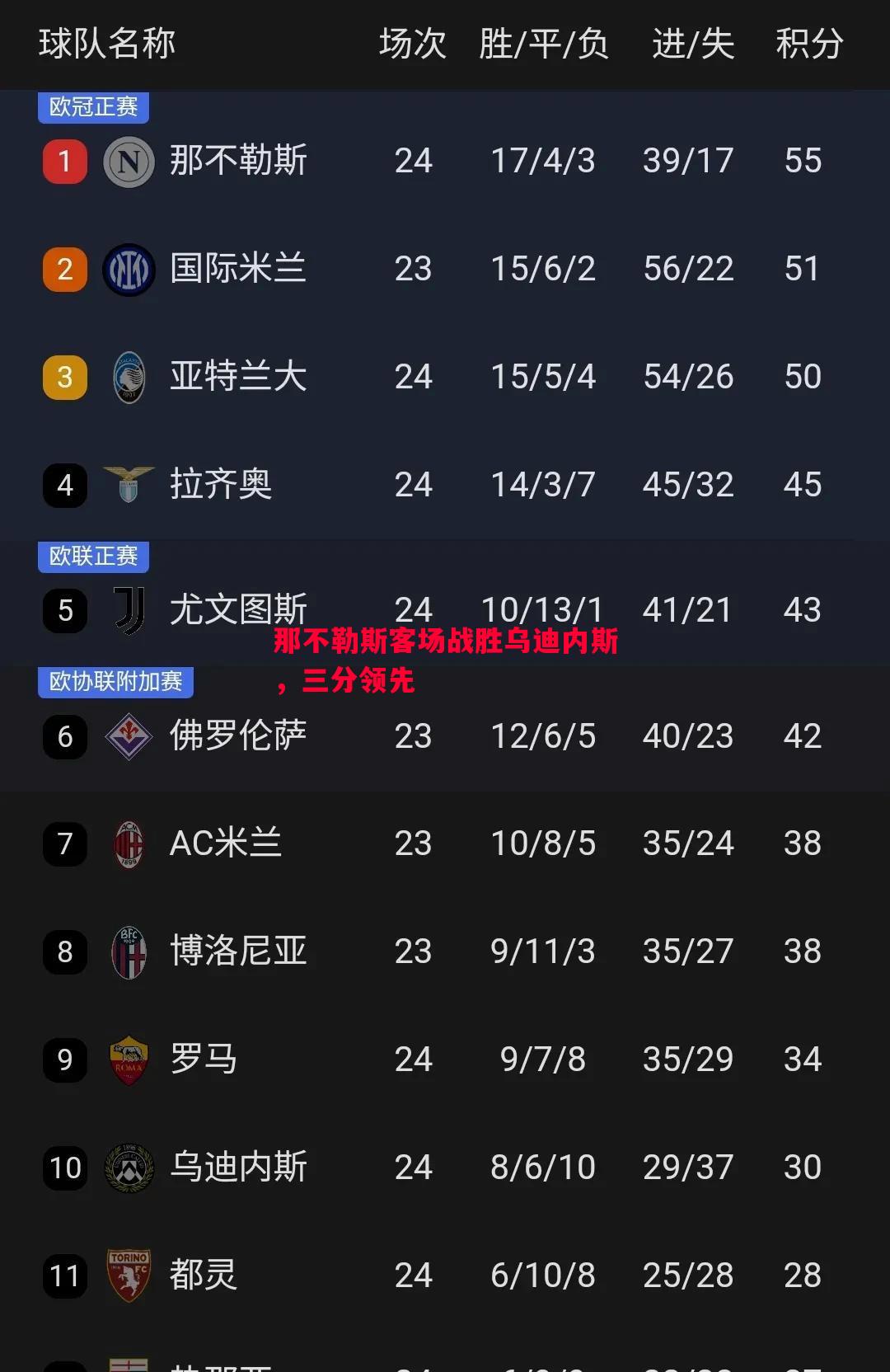Select the 欧联正赛 qualification label
The height and width of the screenshot is (1372, 890).
93,557
